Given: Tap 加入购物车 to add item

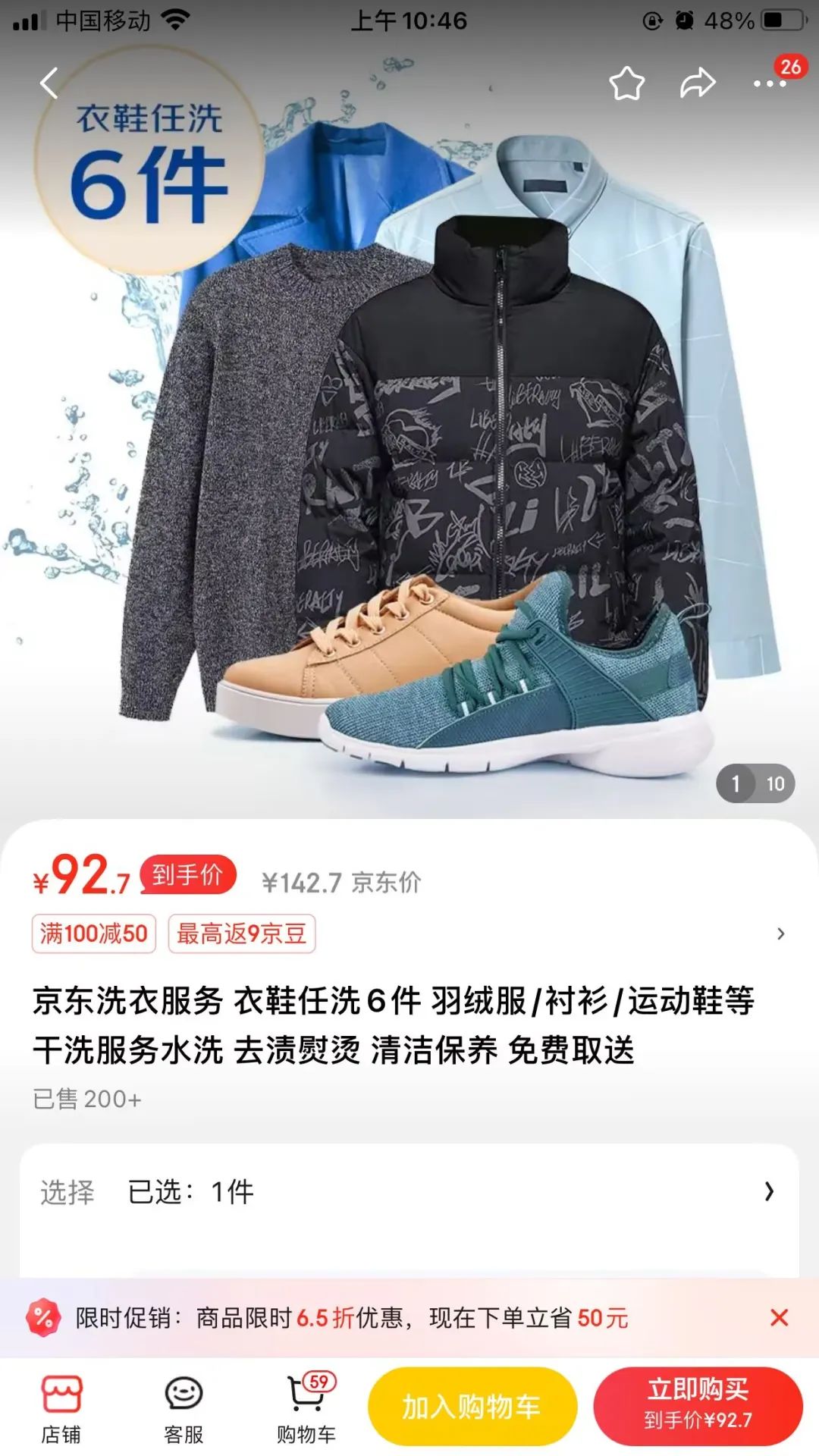Looking at the screenshot, I should (x=472, y=1407).
